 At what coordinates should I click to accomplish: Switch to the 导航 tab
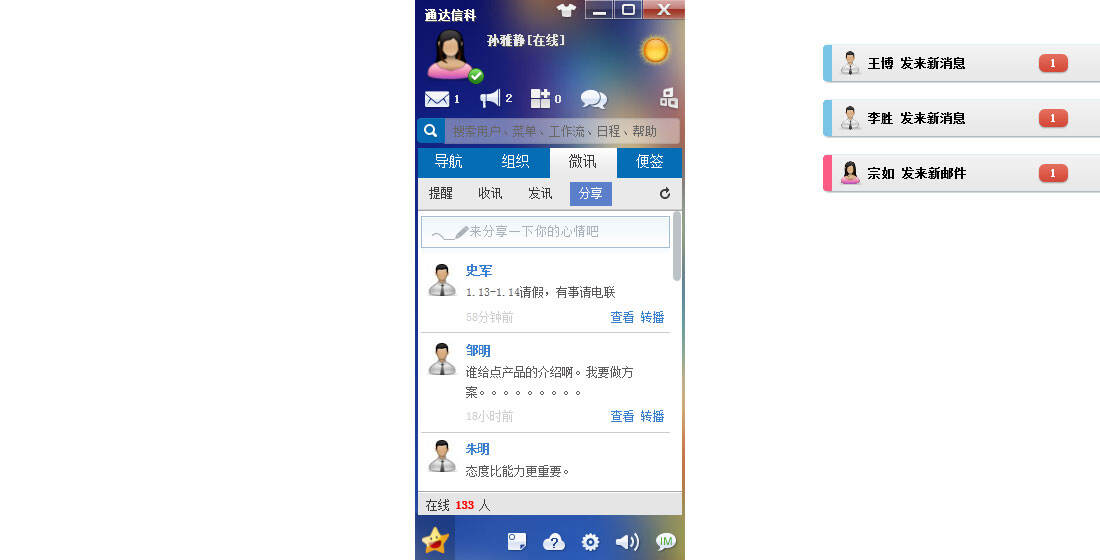pyautogui.click(x=449, y=162)
